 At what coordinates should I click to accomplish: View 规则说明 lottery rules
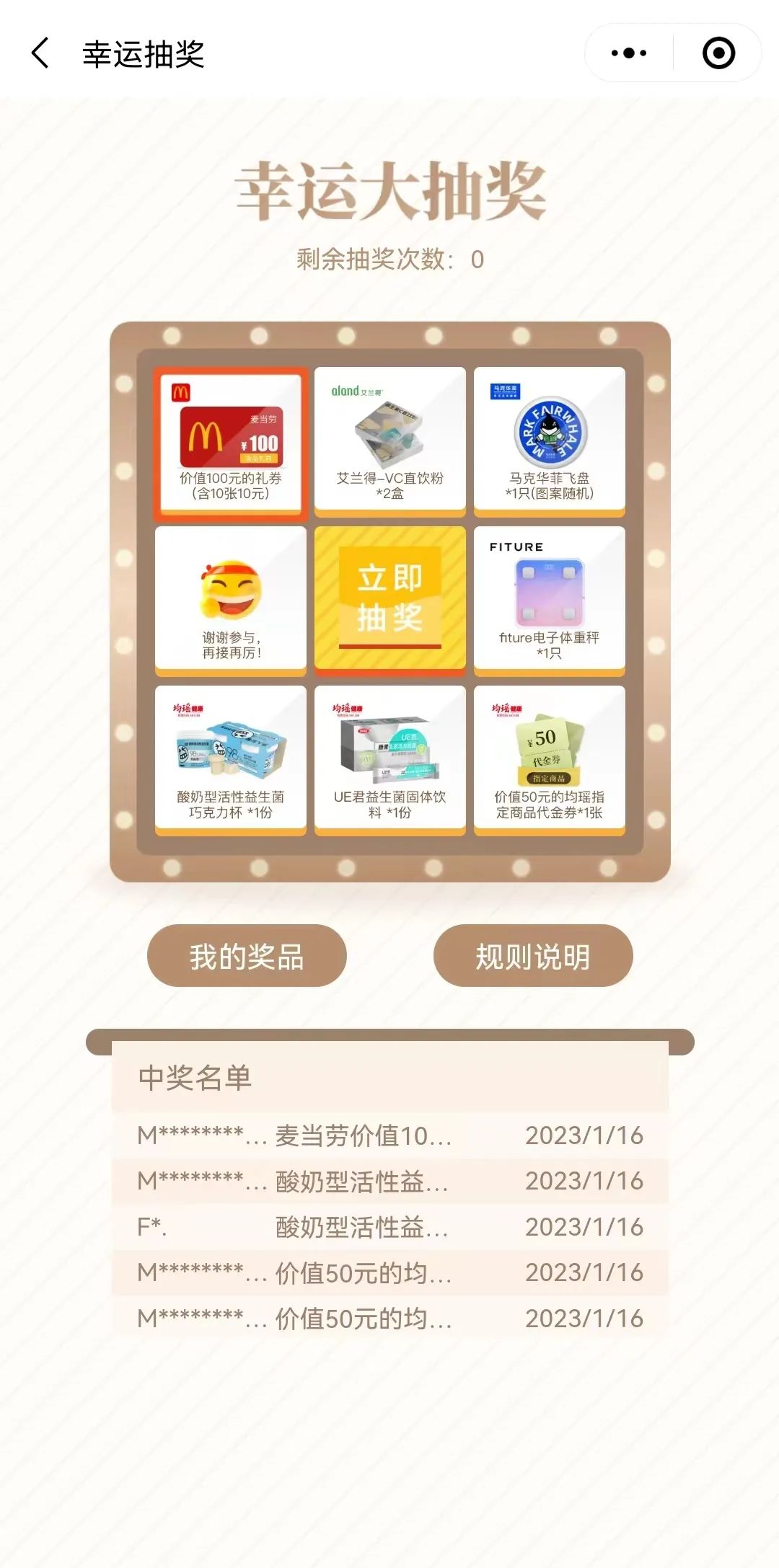click(532, 956)
